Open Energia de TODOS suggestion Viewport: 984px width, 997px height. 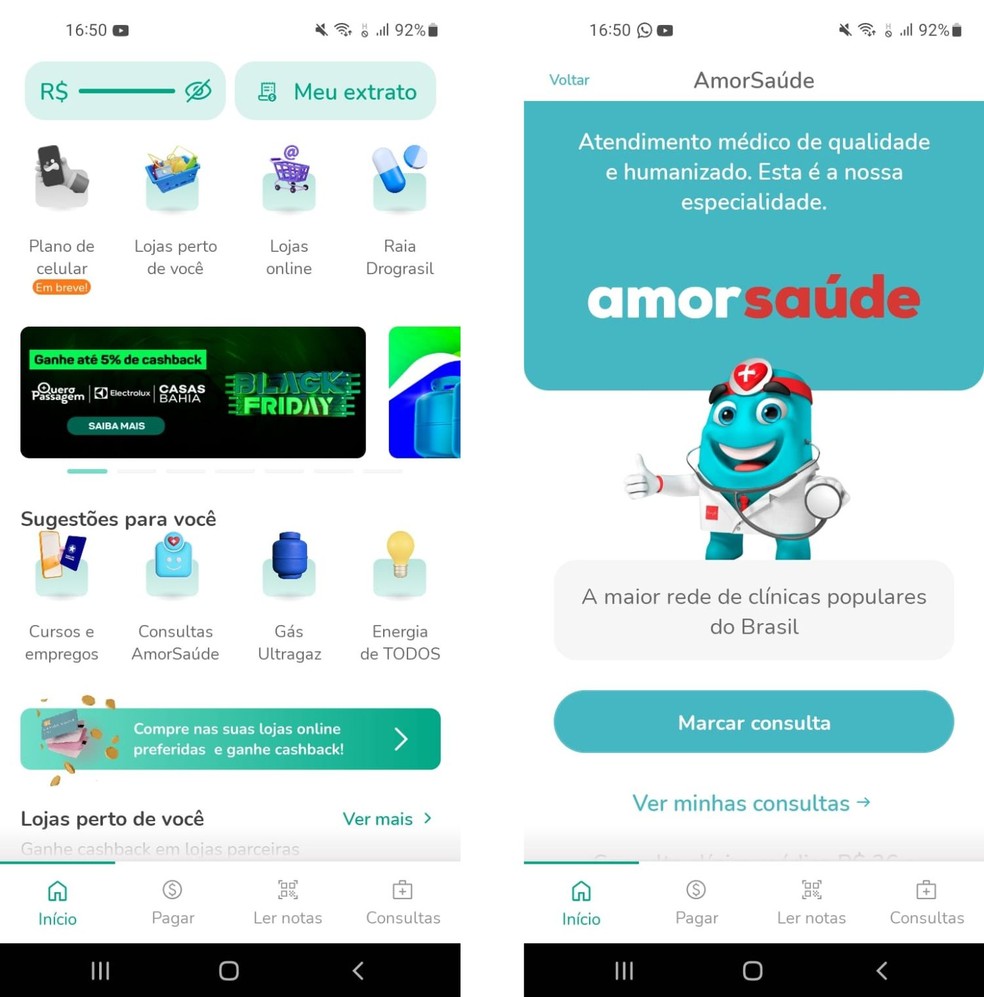pos(399,596)
